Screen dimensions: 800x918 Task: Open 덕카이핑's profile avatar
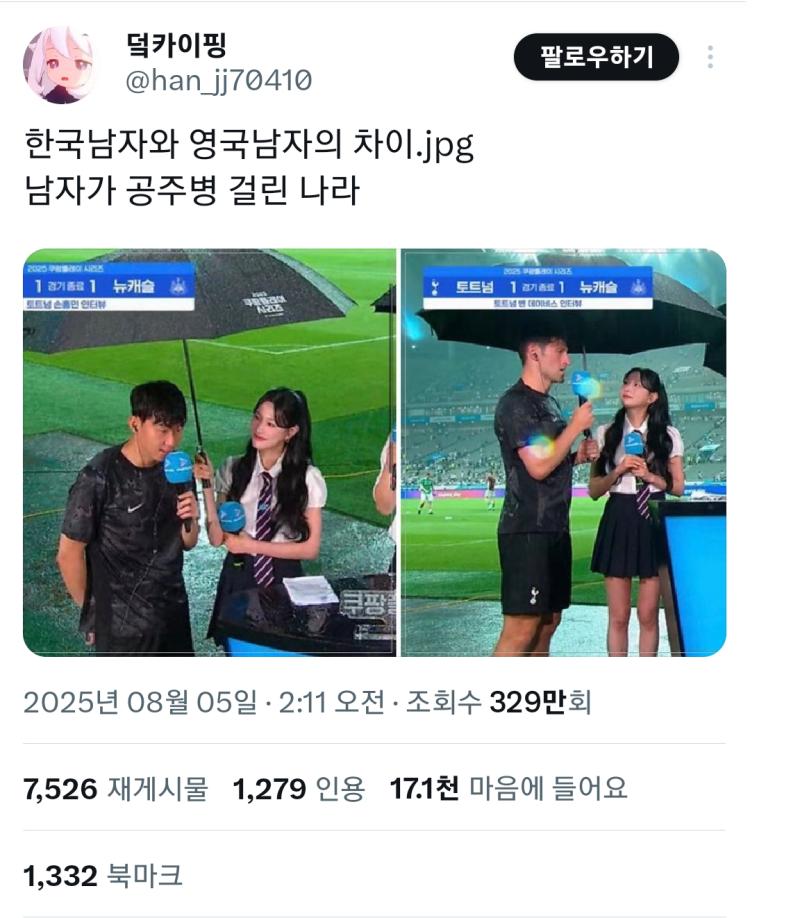click(x=59, y=65)
